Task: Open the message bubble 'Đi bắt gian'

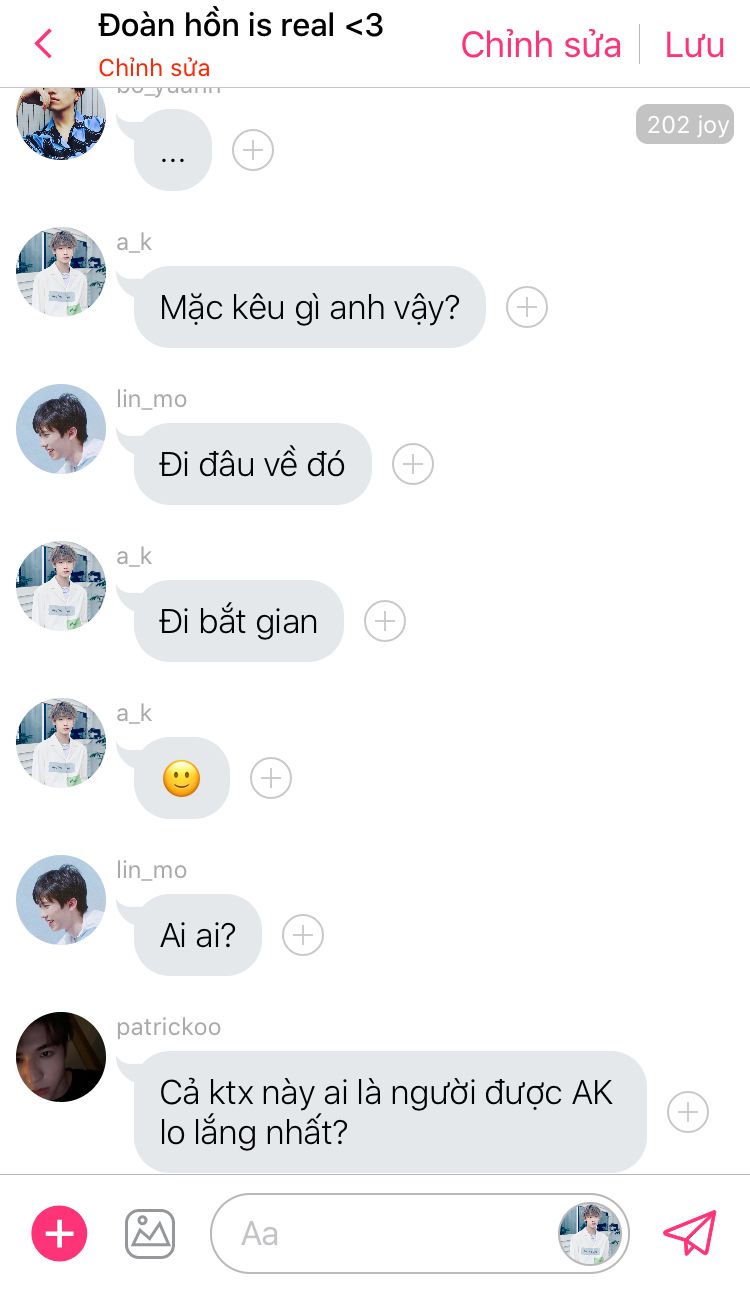Action: (x=239, y=621)
